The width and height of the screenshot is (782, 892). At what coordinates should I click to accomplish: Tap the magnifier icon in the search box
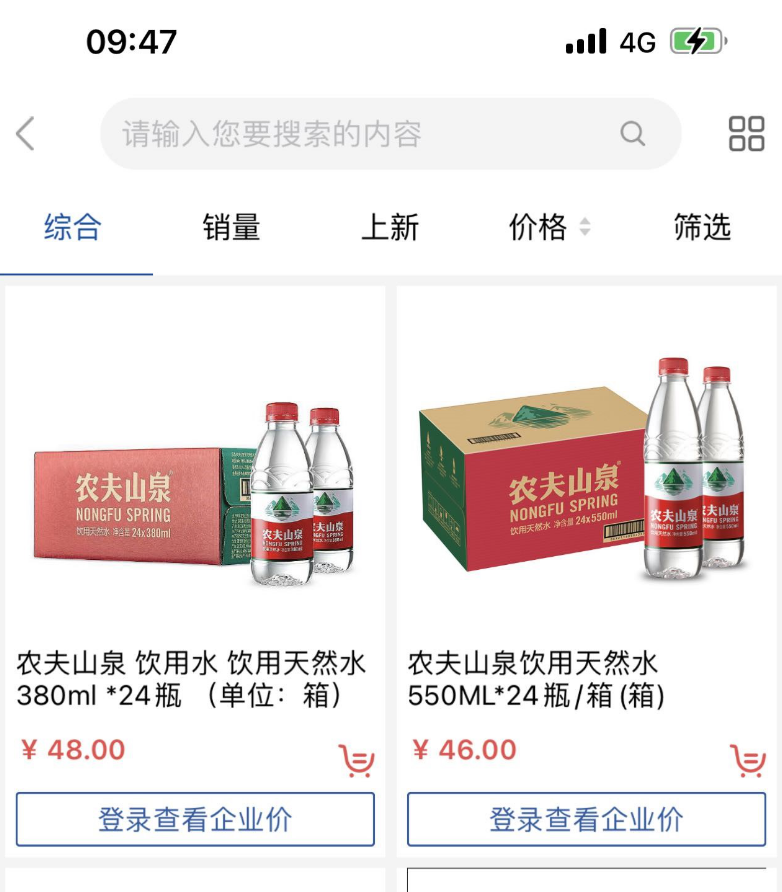pos(633,134)
